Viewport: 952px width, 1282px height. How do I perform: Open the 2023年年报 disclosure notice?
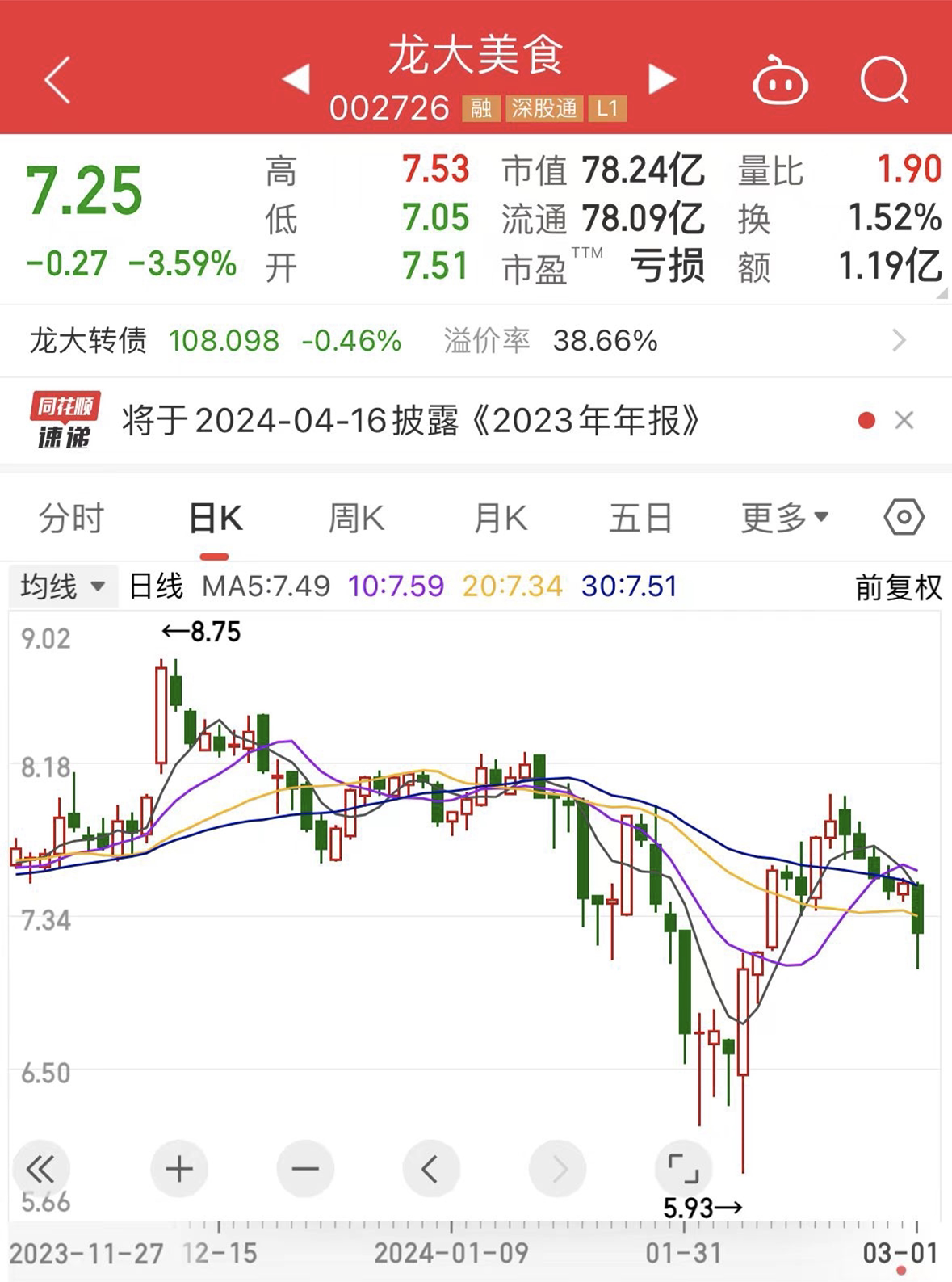(x=410, y=421)
